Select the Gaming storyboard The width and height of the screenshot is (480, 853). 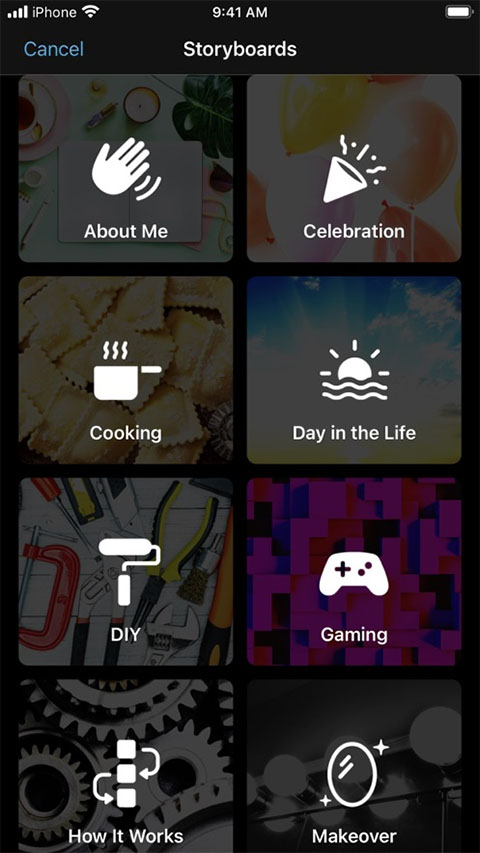click(354, 572)
